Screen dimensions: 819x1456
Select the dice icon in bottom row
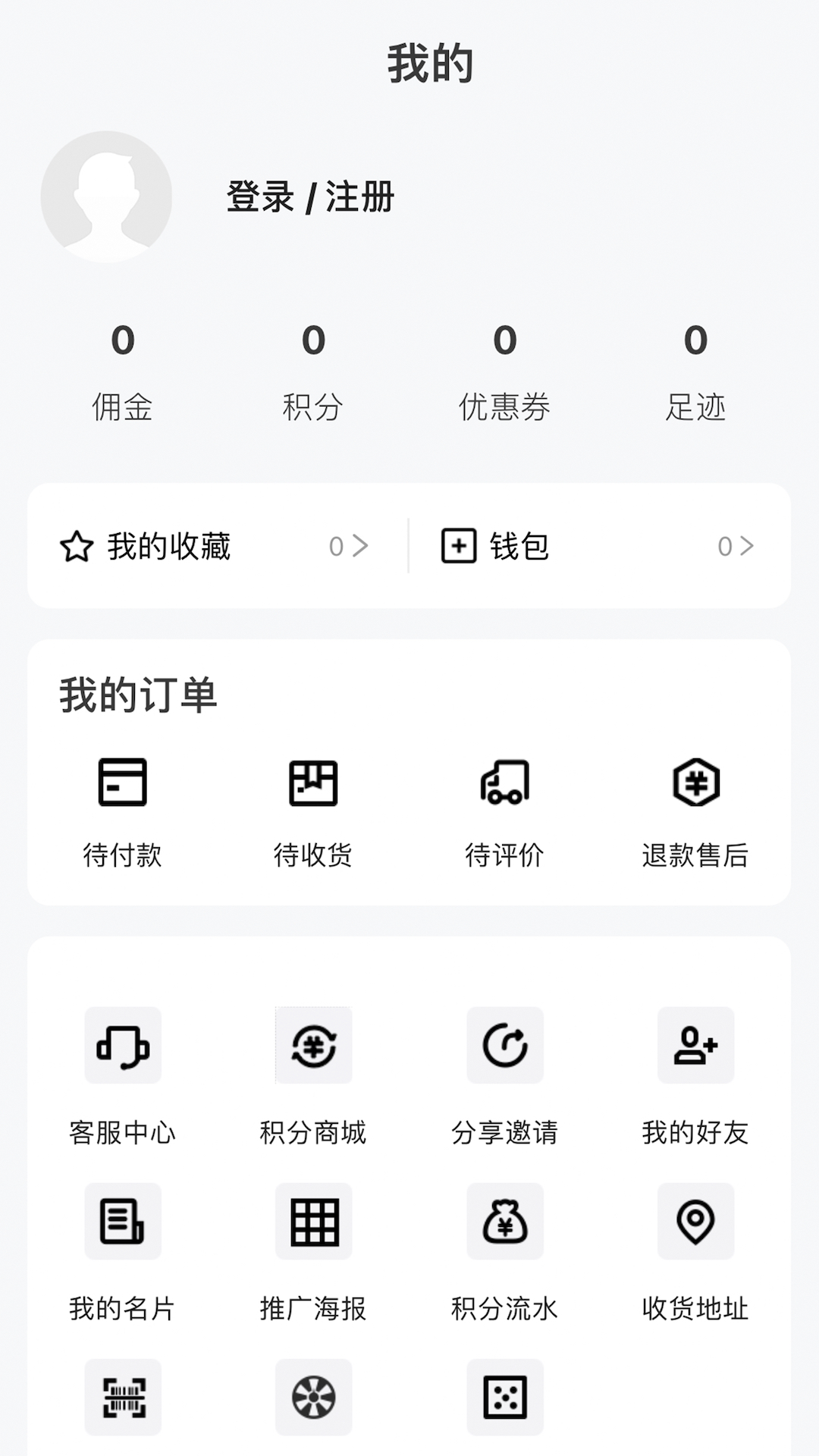pos(504,1398)
